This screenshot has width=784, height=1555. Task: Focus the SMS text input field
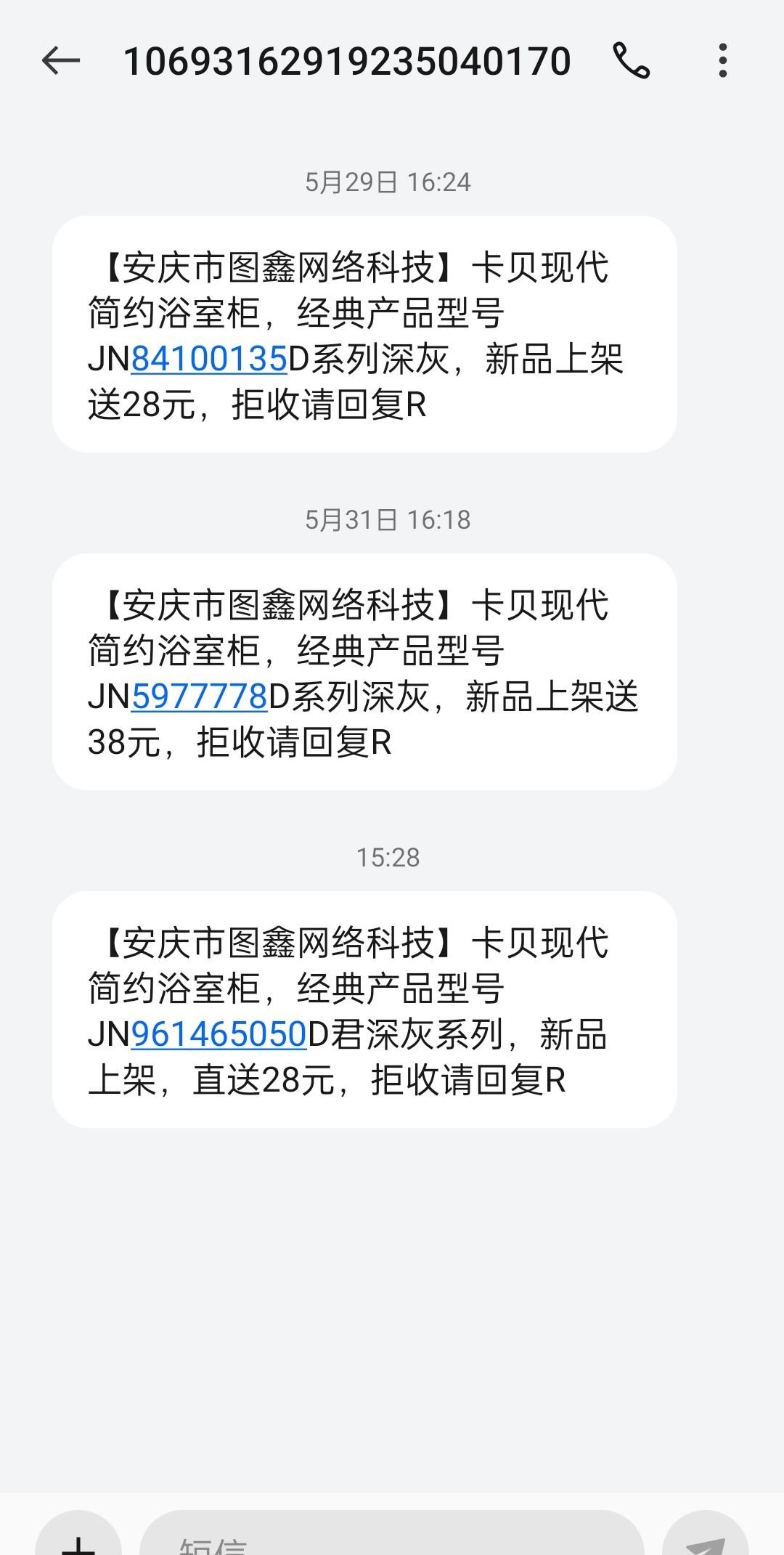click(392, 1541)
